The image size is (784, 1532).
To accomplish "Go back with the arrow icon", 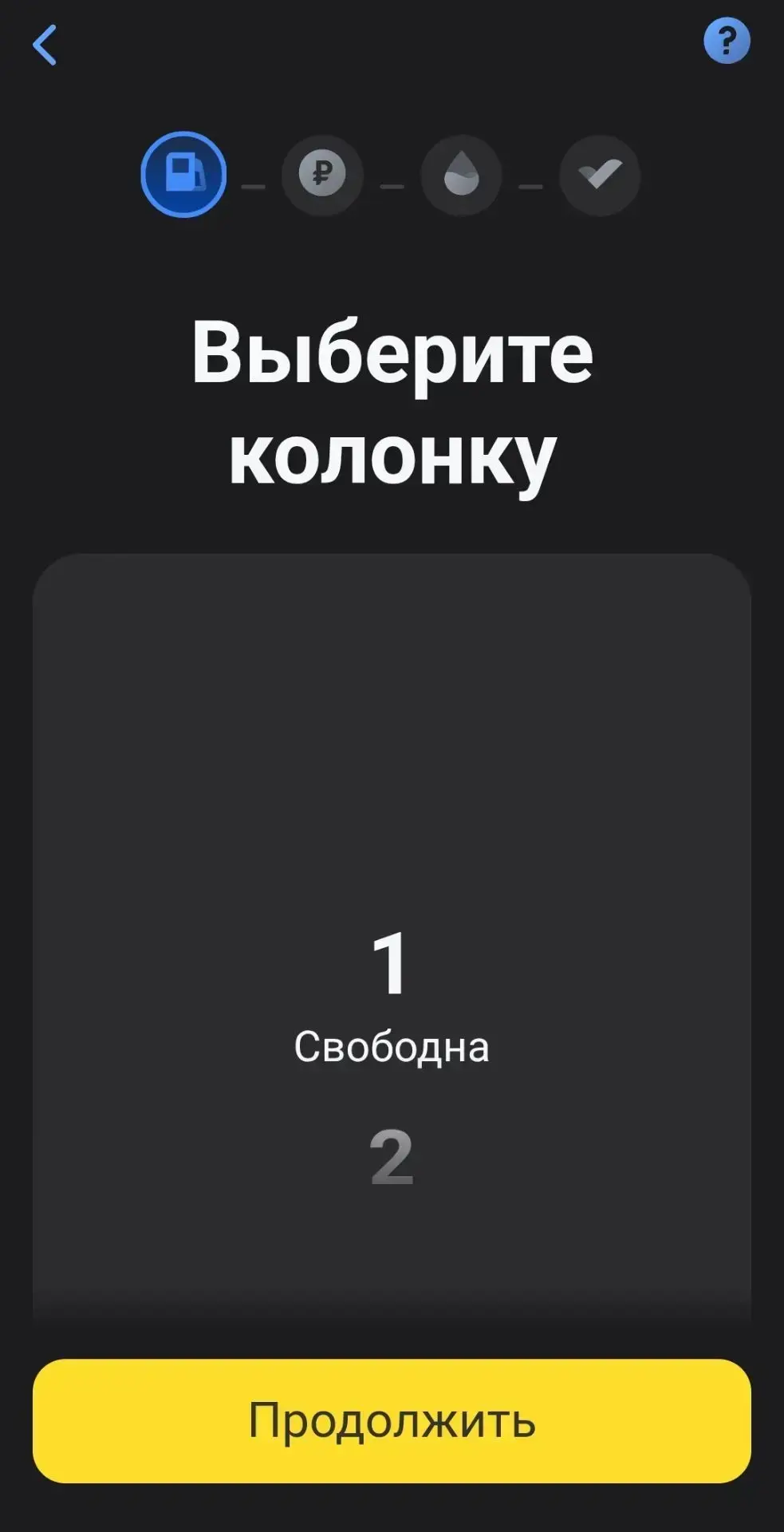I will 45,45.
